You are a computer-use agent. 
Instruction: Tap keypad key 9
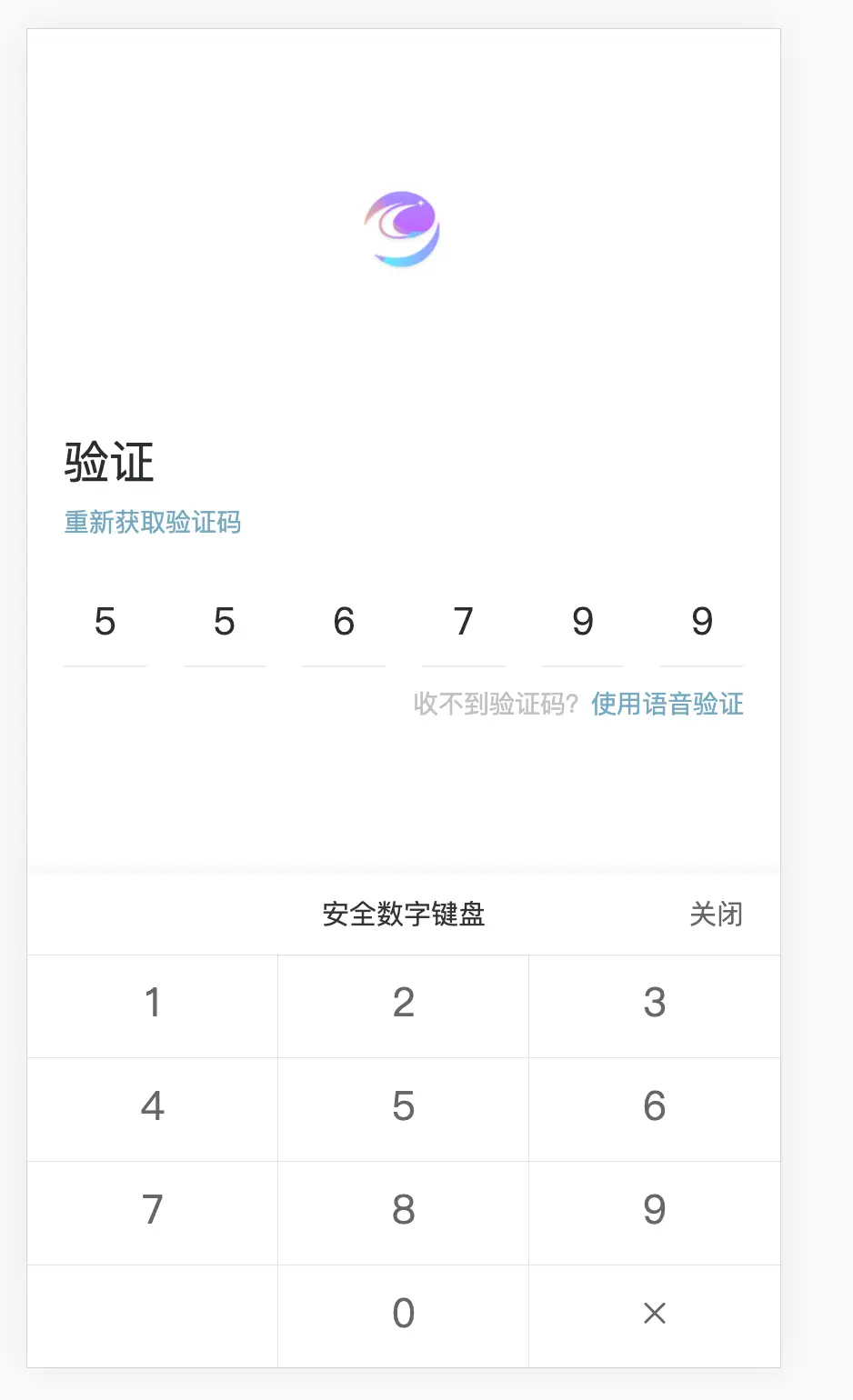click(x=655, y=1214)
